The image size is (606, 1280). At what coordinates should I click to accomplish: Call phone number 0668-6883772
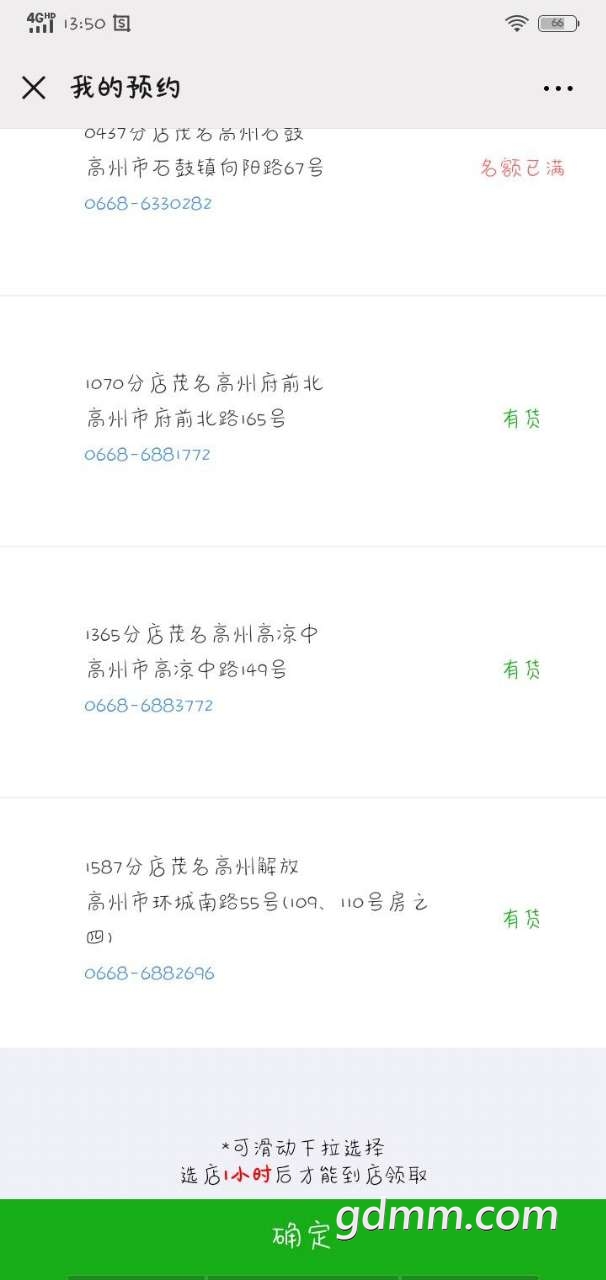point(149,706)
